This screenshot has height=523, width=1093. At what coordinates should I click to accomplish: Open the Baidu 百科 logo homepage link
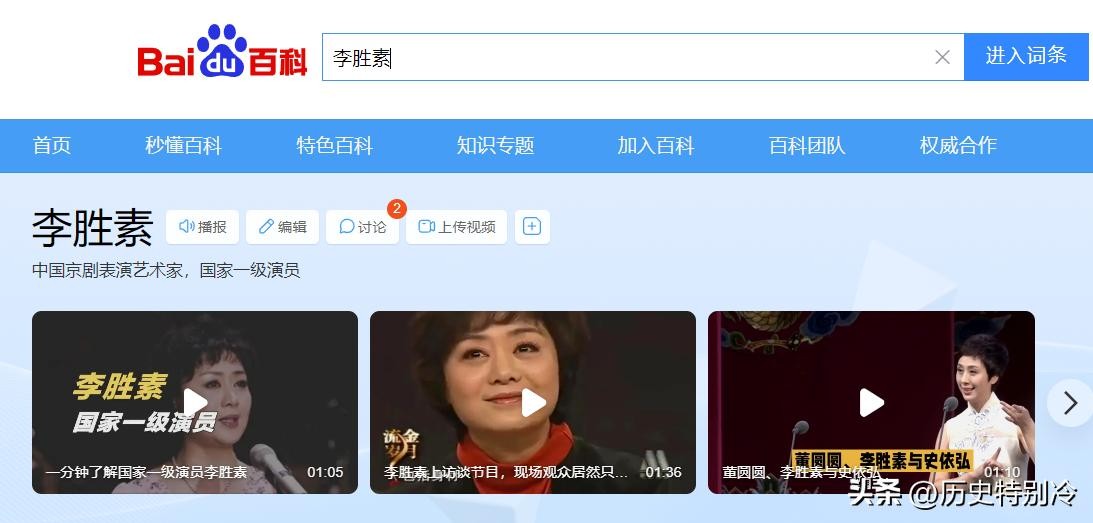[x=222, y=55]
